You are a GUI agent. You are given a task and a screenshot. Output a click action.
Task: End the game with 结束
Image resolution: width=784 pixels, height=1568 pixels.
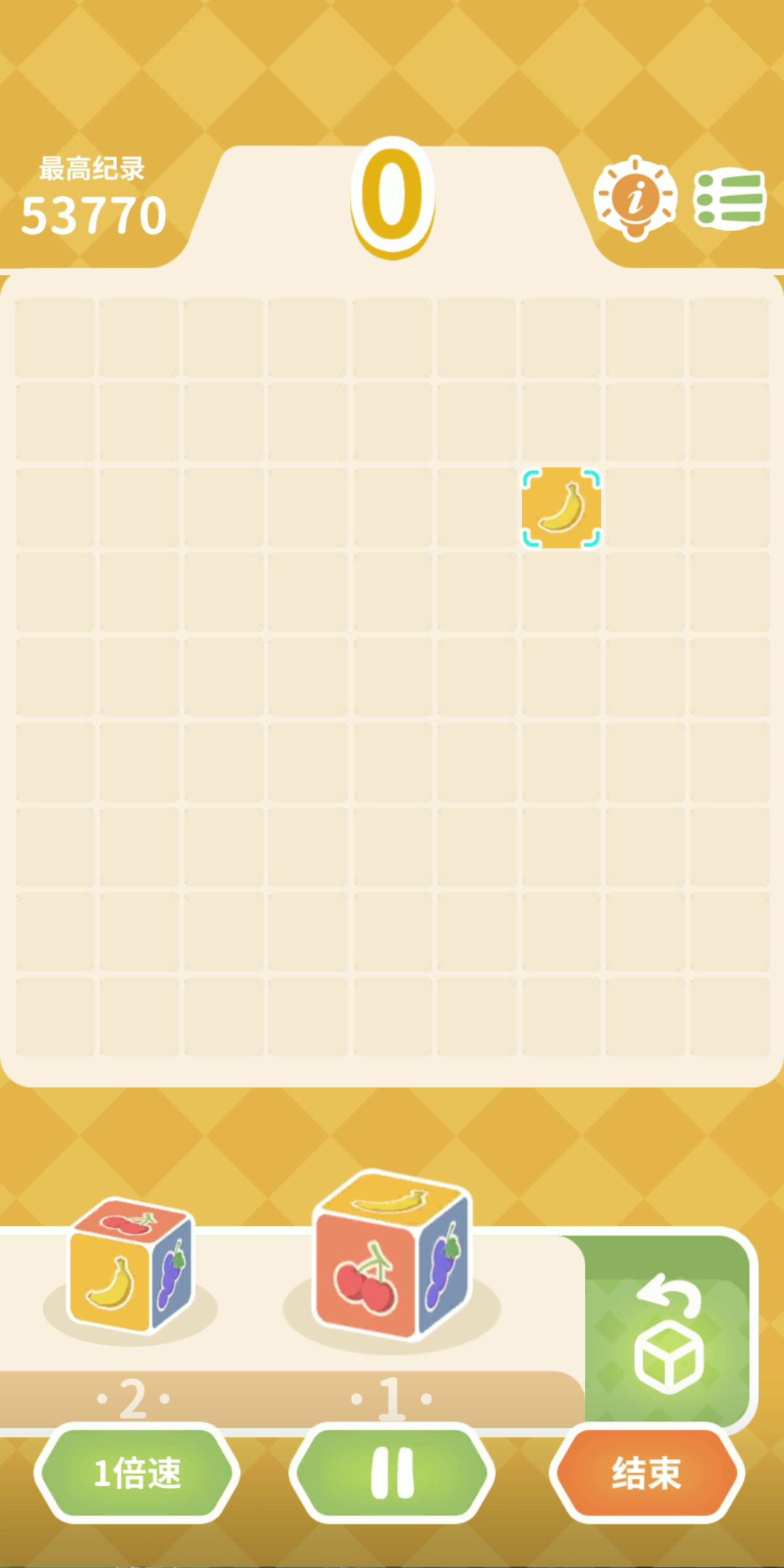pos(646,1473)
